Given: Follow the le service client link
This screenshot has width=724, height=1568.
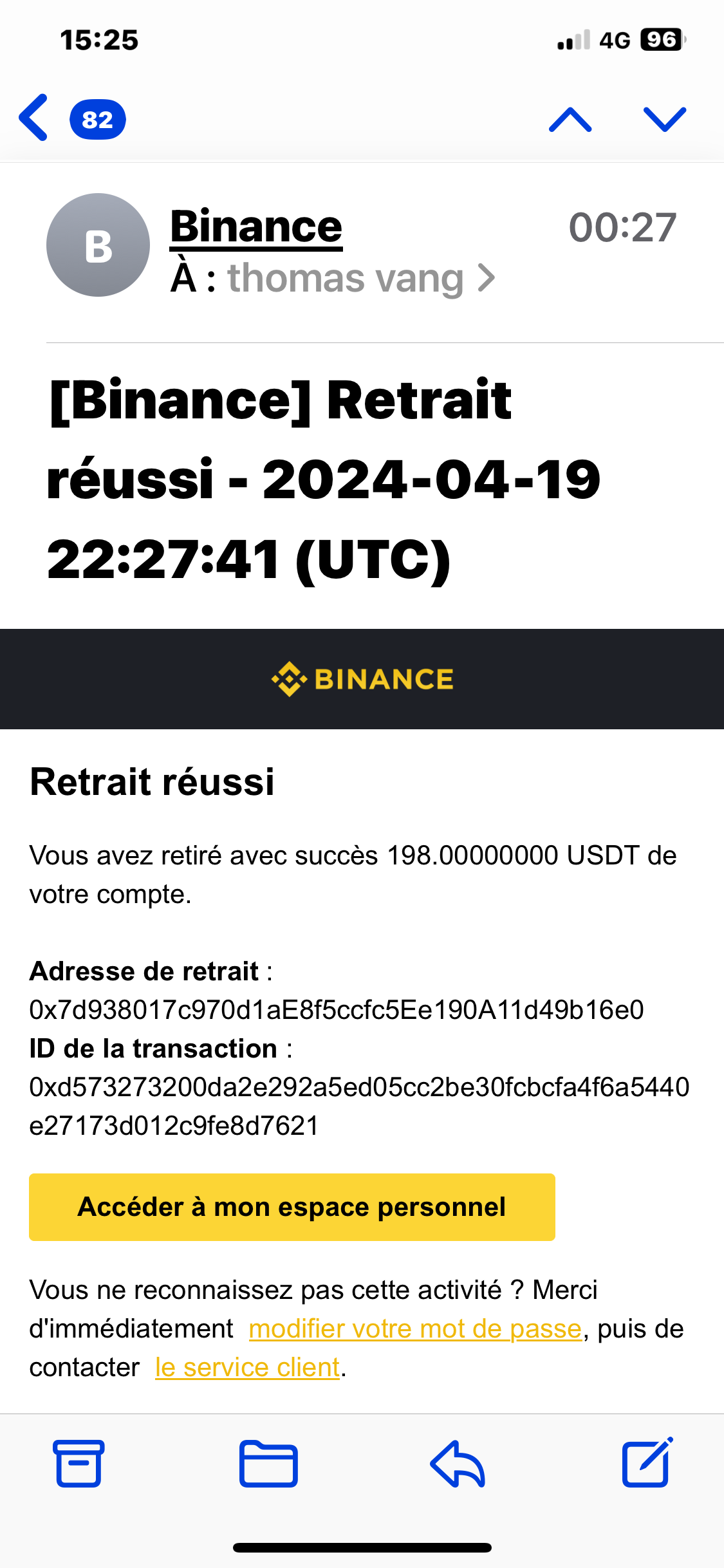Looking at the screenshot, I should (247, 1367).
